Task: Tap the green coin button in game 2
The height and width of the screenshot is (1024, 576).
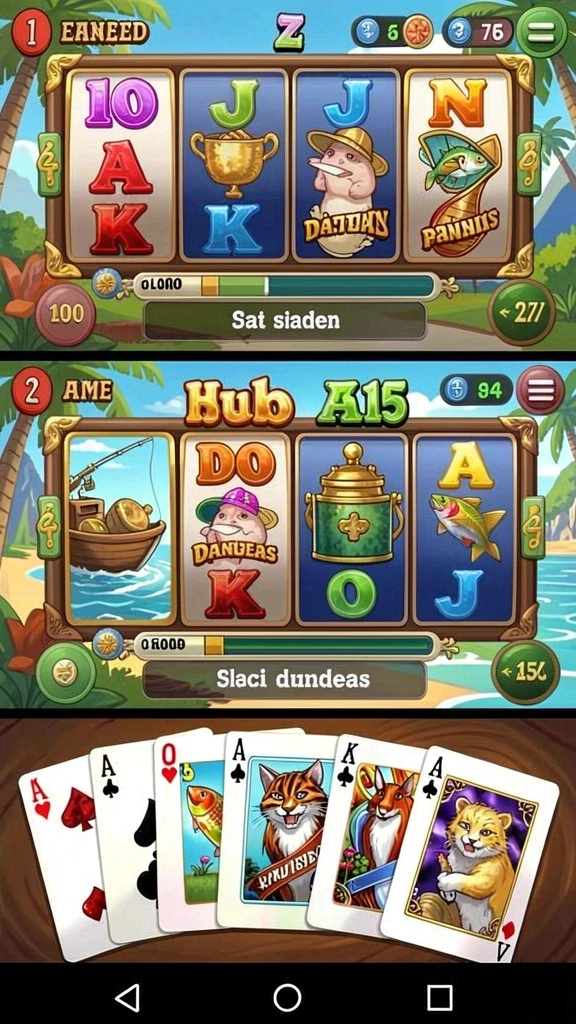Action: click(65, 673)
